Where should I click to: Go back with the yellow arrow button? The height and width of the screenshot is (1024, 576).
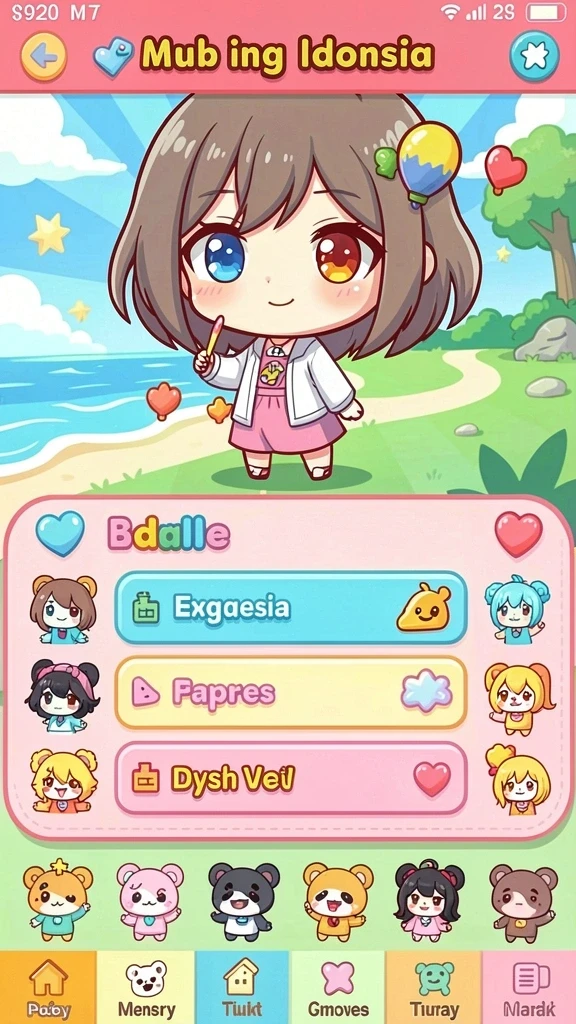coord(44,56)
